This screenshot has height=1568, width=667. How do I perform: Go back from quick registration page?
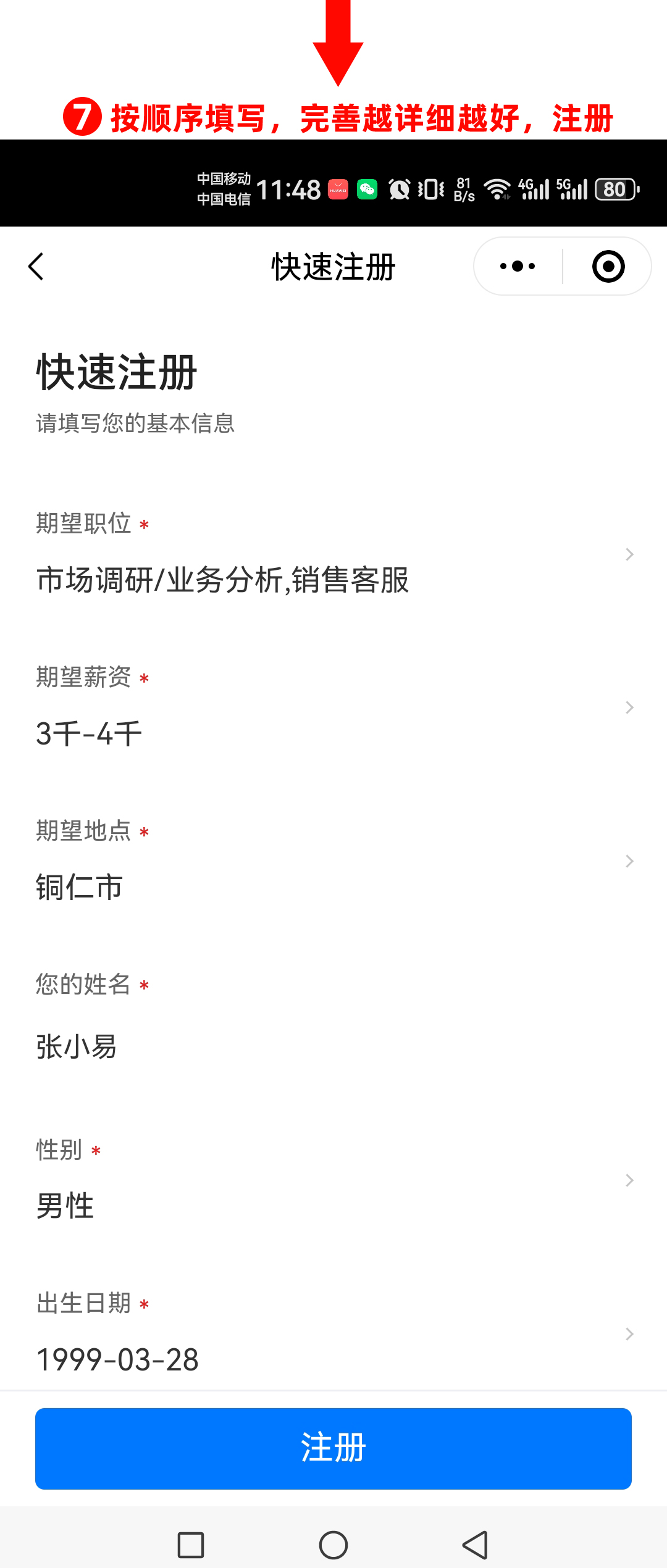click(x=36, y=267)
